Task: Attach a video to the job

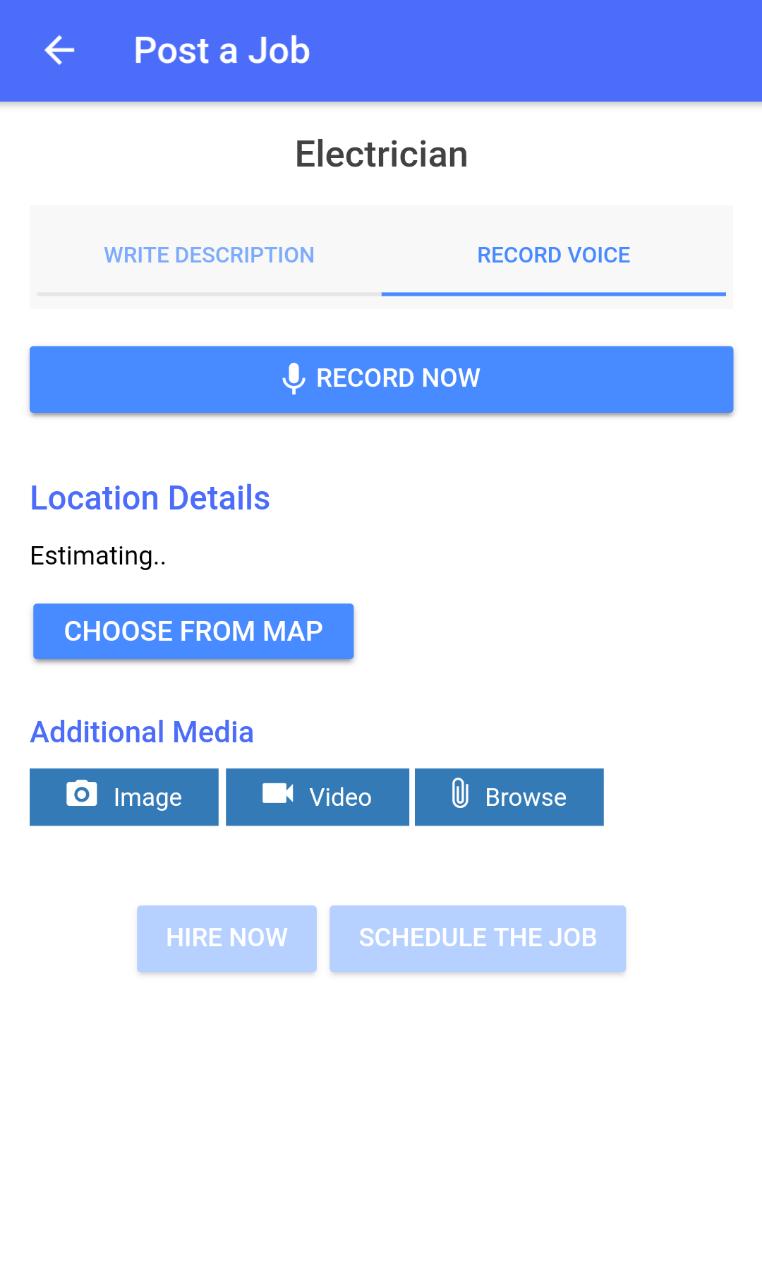Action: pyautogui.click(x=317, y=797)
